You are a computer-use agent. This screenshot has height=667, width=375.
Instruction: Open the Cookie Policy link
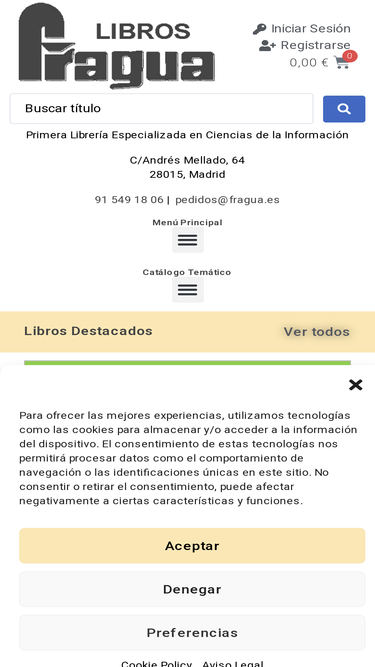[x=156, y=663]
